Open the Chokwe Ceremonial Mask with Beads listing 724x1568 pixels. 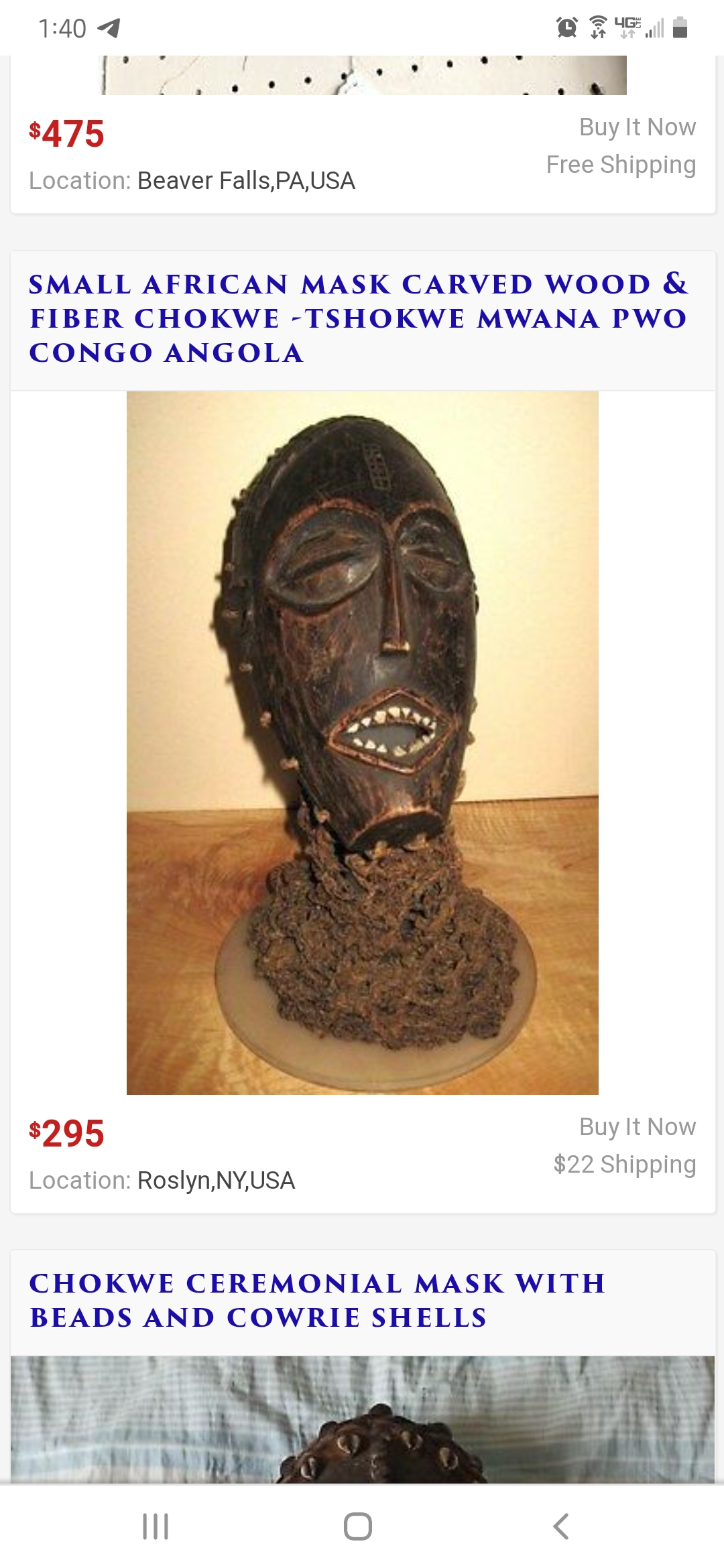coord(318,1300)
